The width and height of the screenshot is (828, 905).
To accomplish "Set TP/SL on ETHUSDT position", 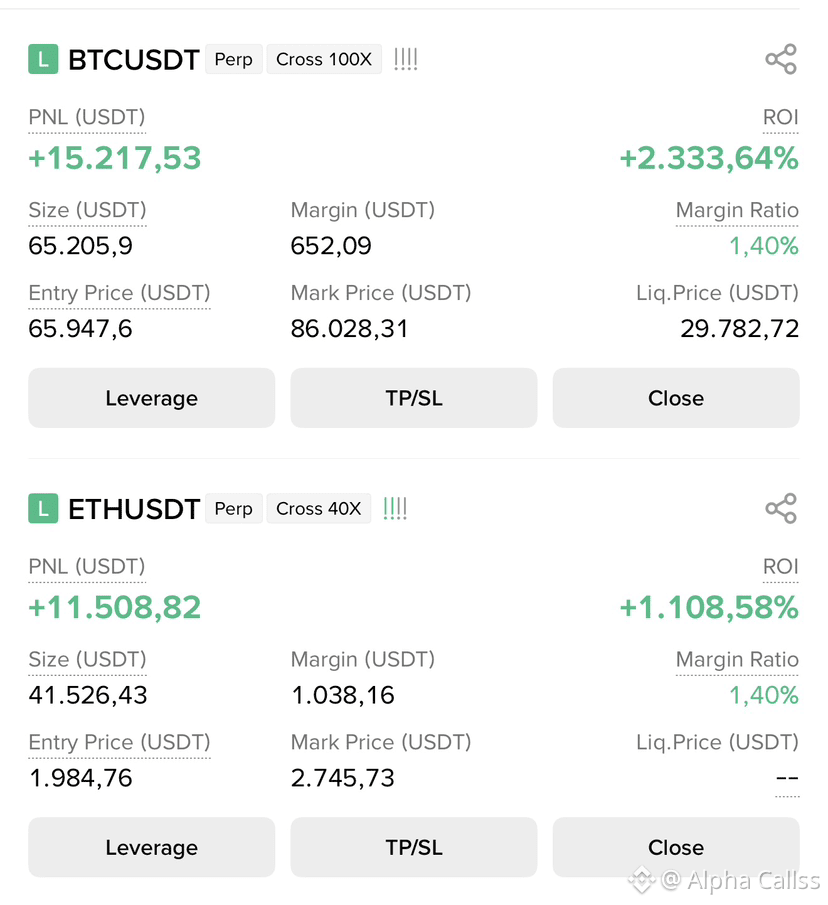I will 414,847.
